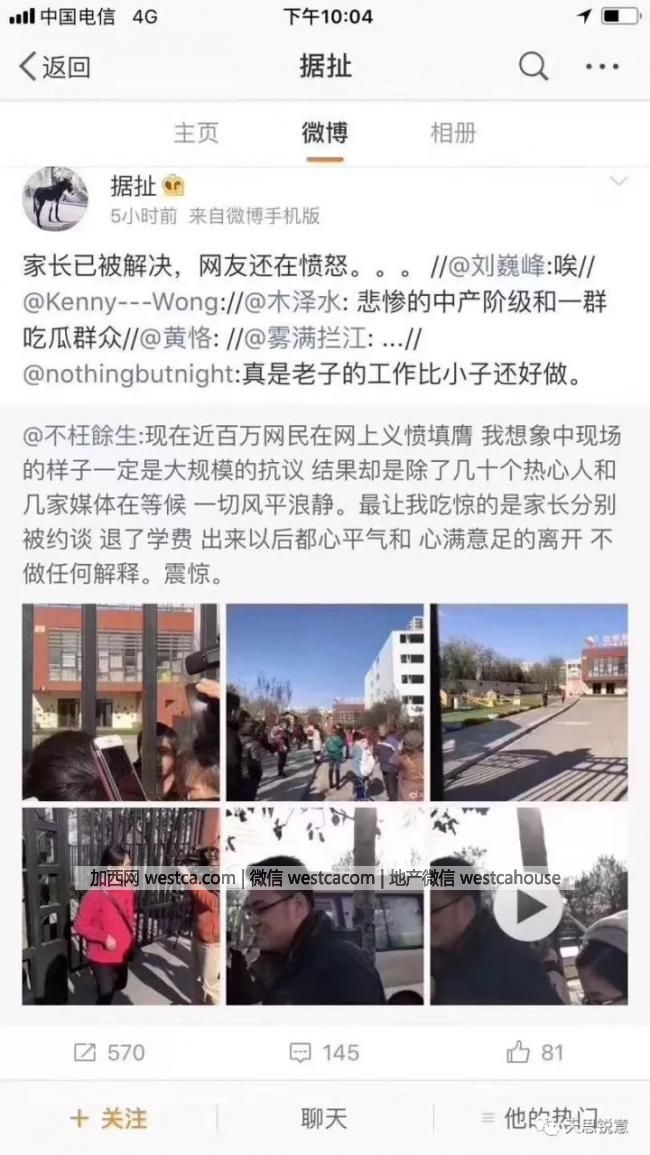Switch to the 主页 tab

click(196, 133)
